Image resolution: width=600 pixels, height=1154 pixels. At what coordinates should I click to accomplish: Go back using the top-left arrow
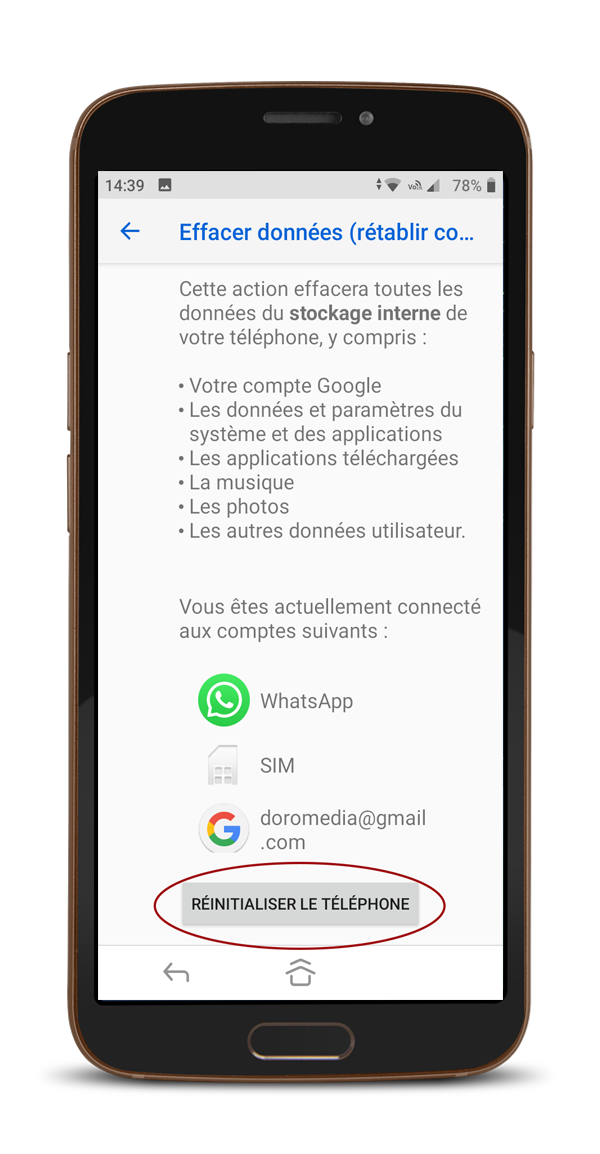tap(130, 232)
